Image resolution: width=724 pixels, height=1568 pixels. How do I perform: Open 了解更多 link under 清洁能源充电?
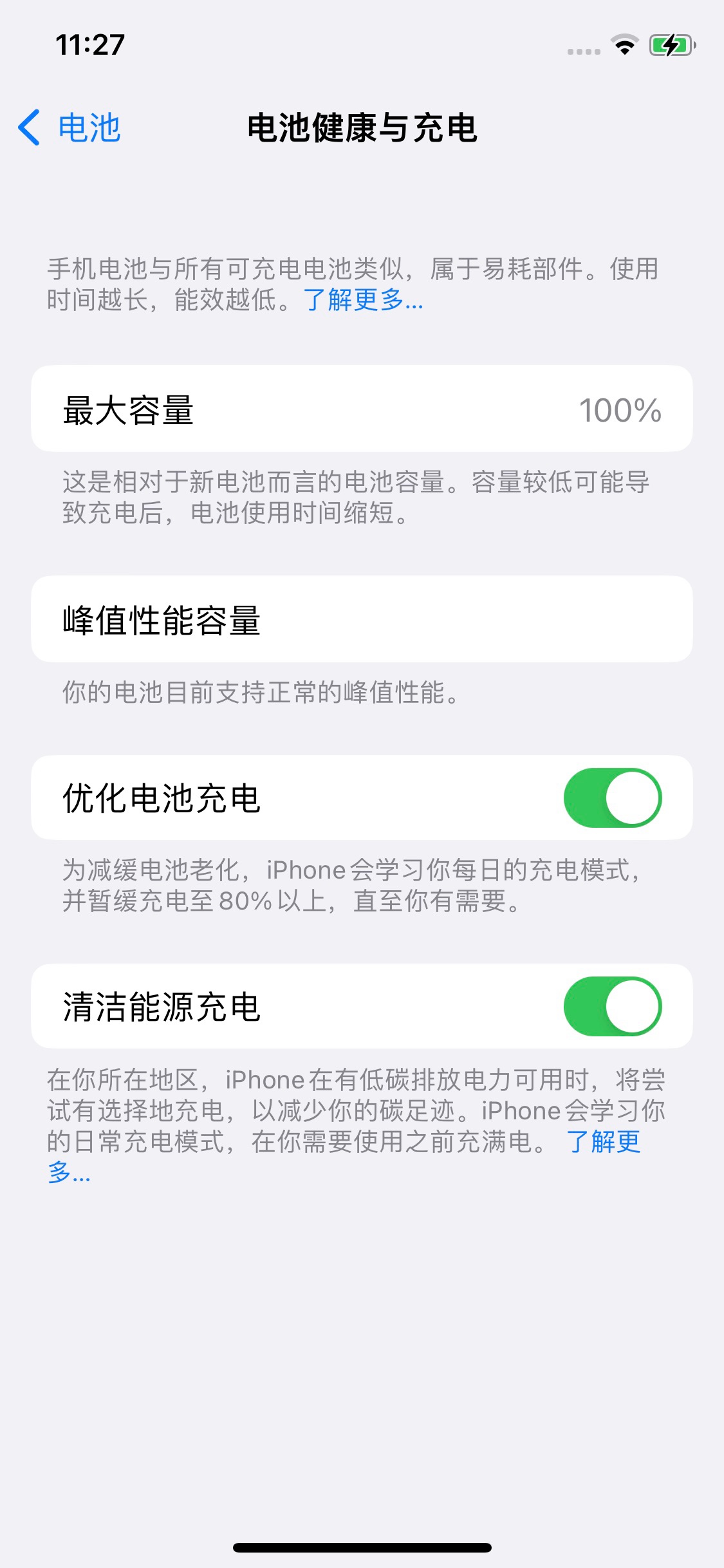(602, 1143)
